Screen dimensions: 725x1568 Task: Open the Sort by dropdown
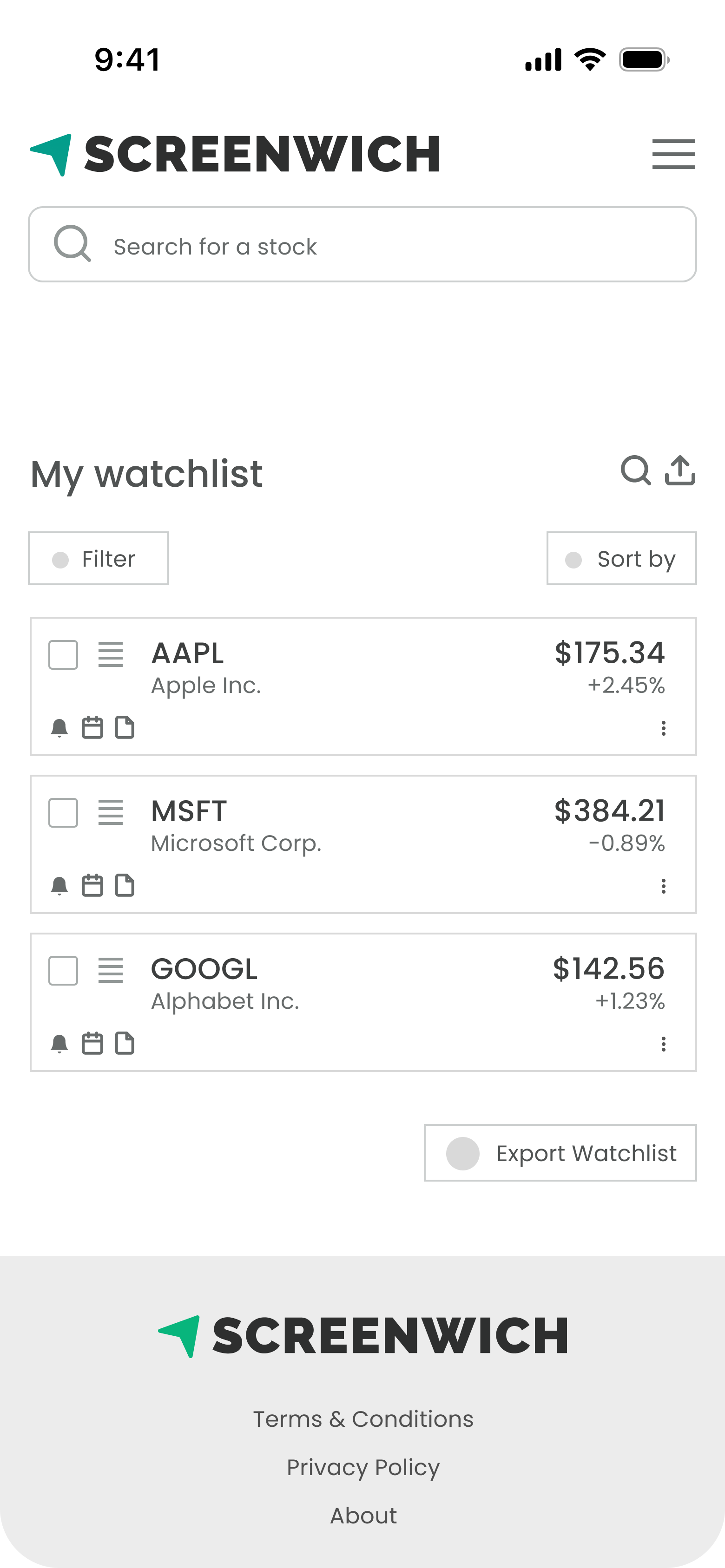tap(621, 558)
